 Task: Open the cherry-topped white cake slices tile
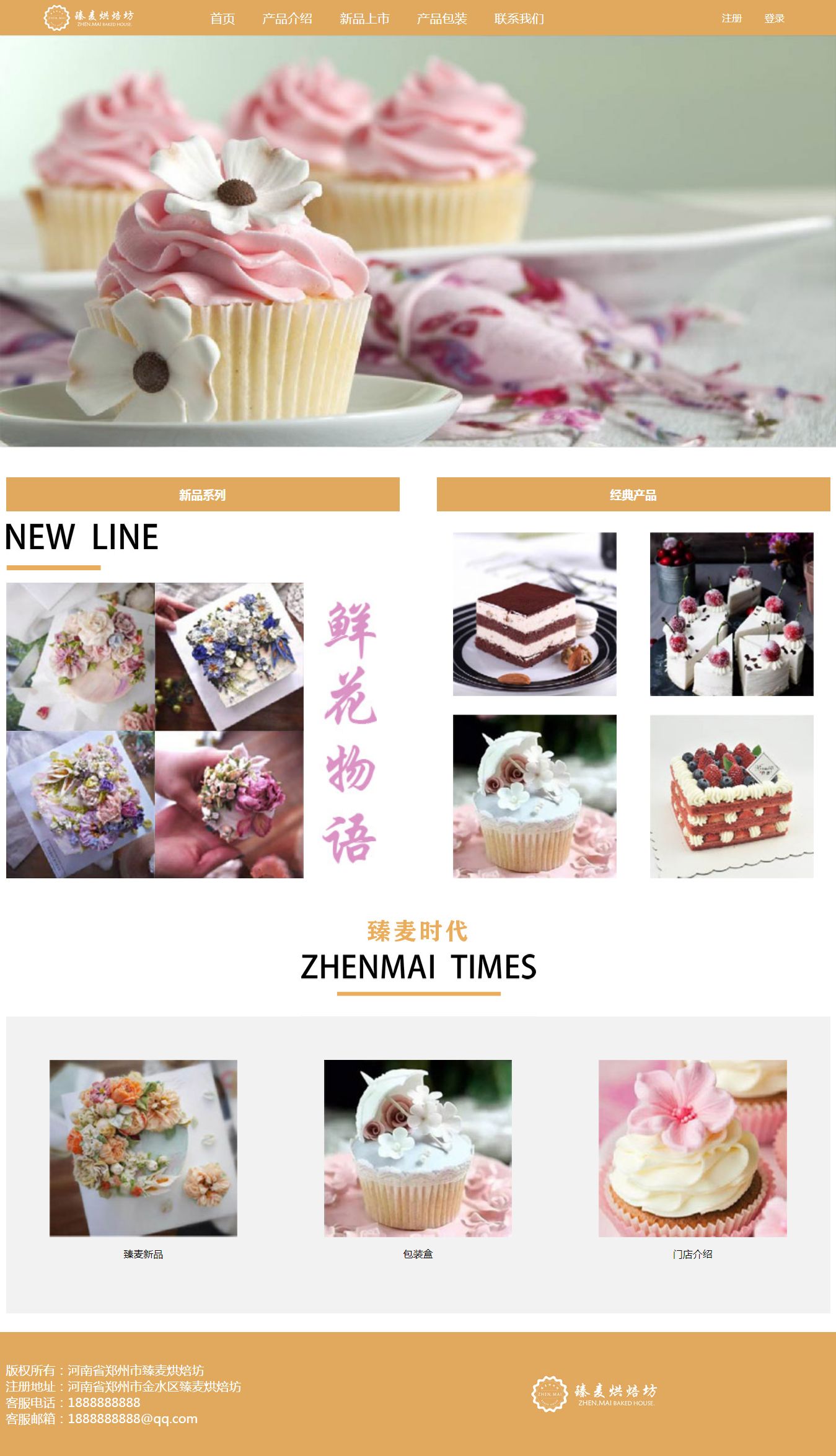click(x=731, y=614)
